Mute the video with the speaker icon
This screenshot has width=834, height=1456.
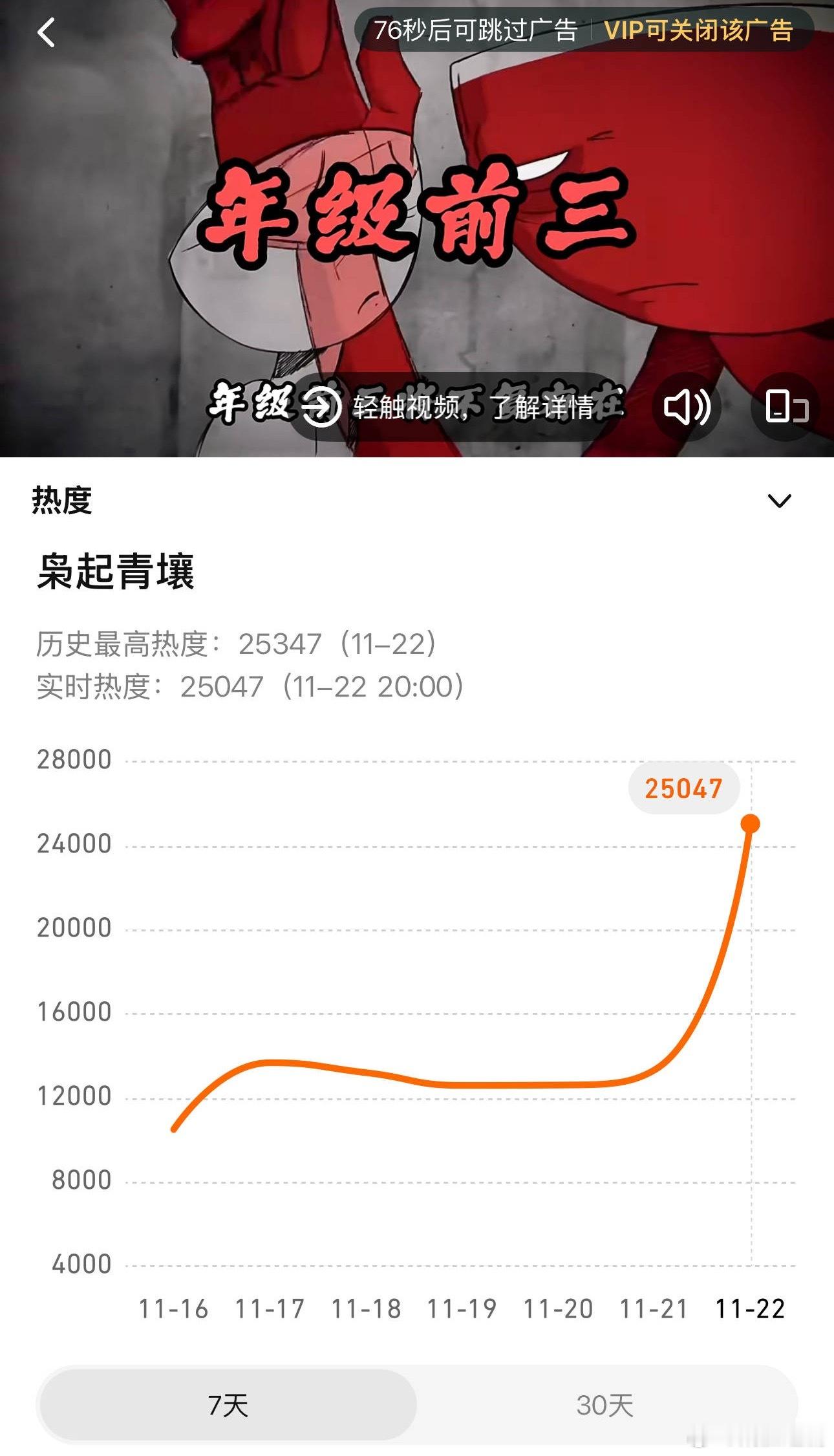click(x=687, y=407)
